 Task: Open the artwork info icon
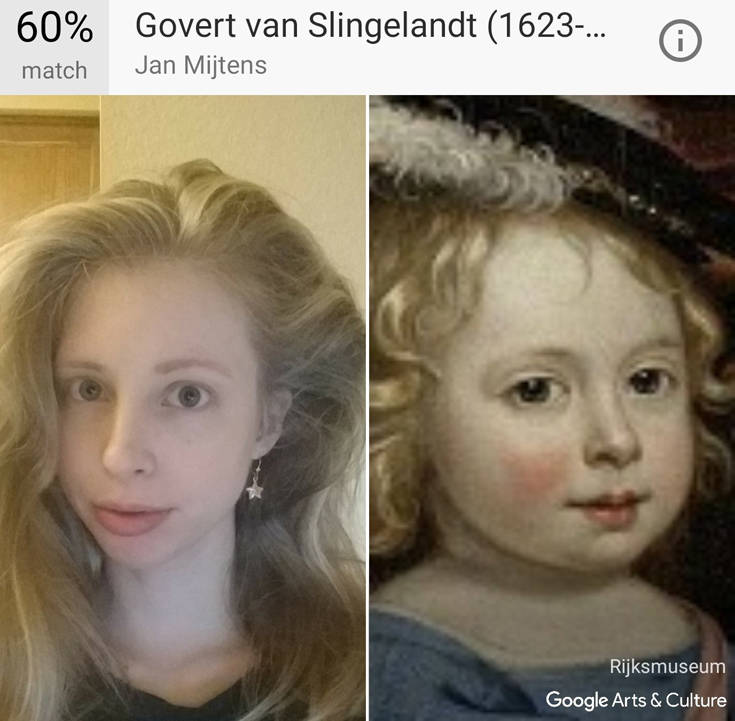pos(681,42)
